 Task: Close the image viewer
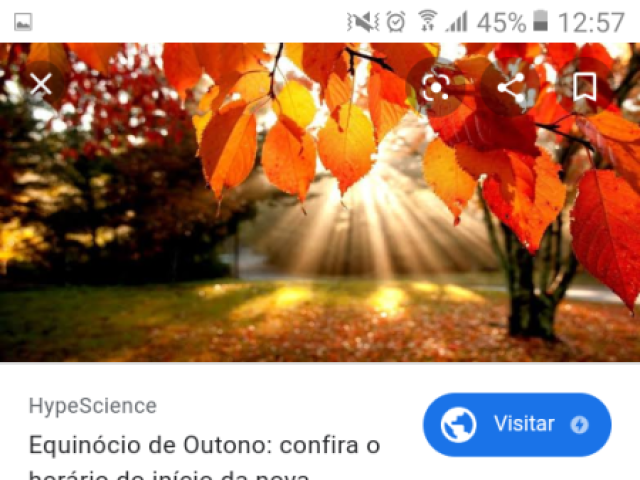tap(40, 84)
